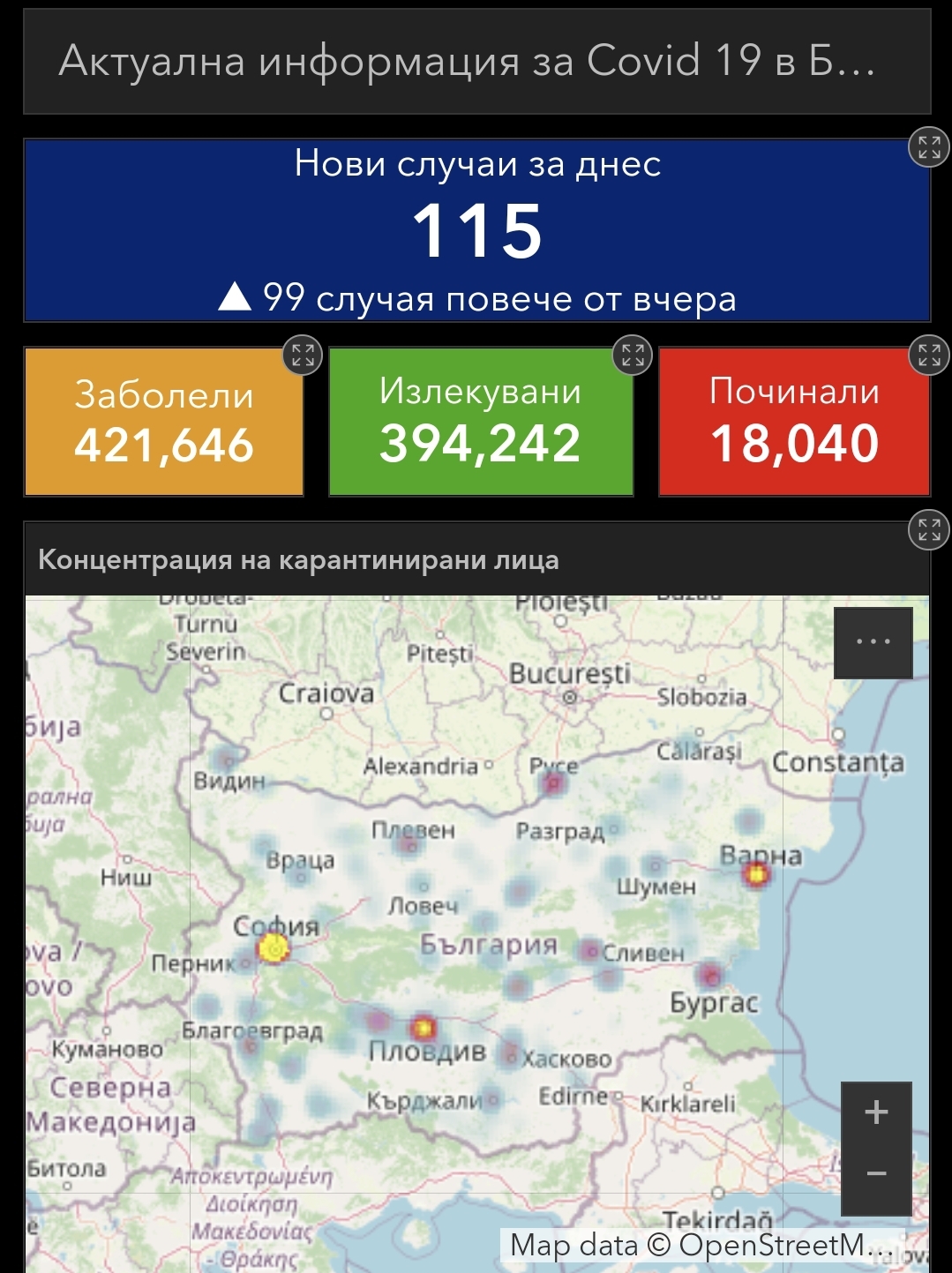Zoom out on the map
The width and height of the screenshot is (952, 1273).
point(876,1174)
